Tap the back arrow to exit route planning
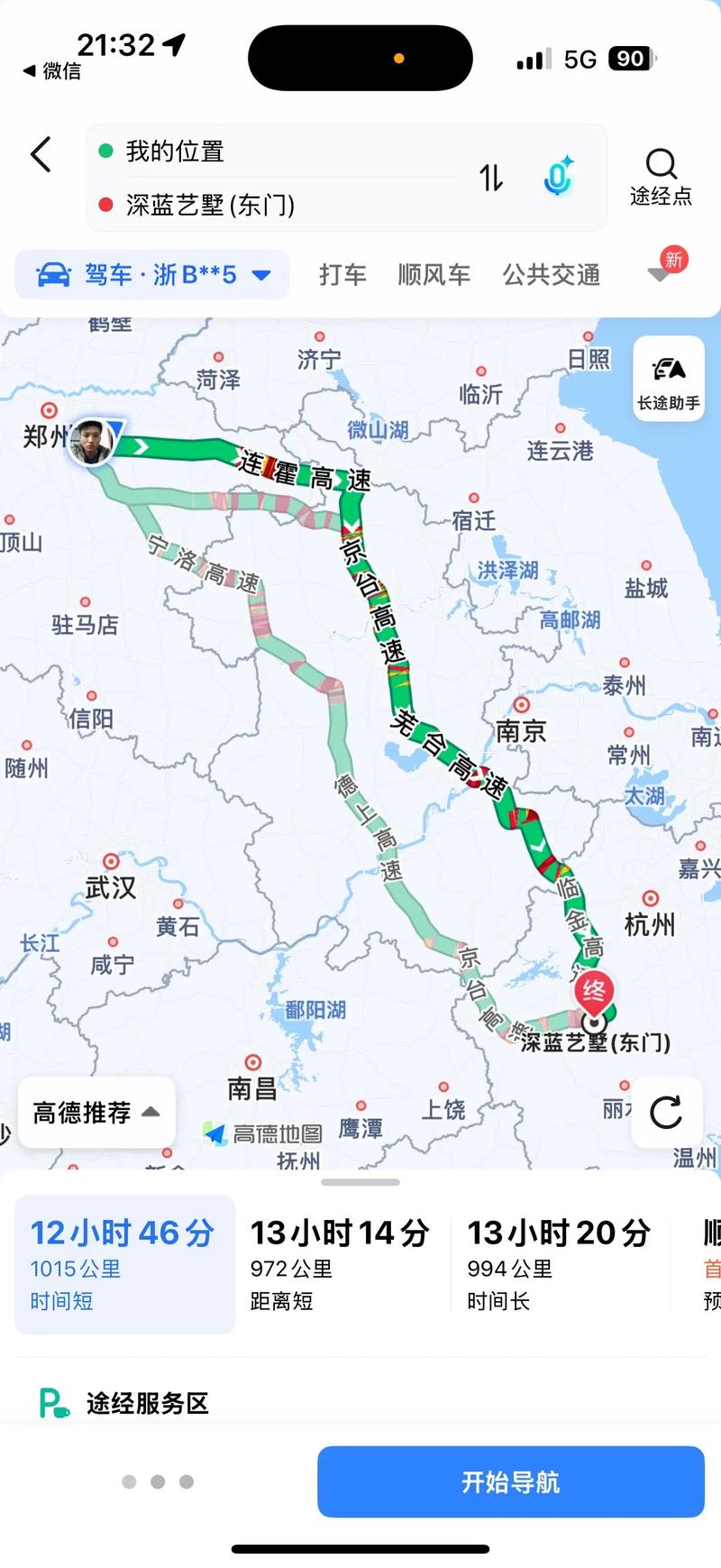Image resolution: width=721 pixels, height=1568 pixels. [39, 155]
